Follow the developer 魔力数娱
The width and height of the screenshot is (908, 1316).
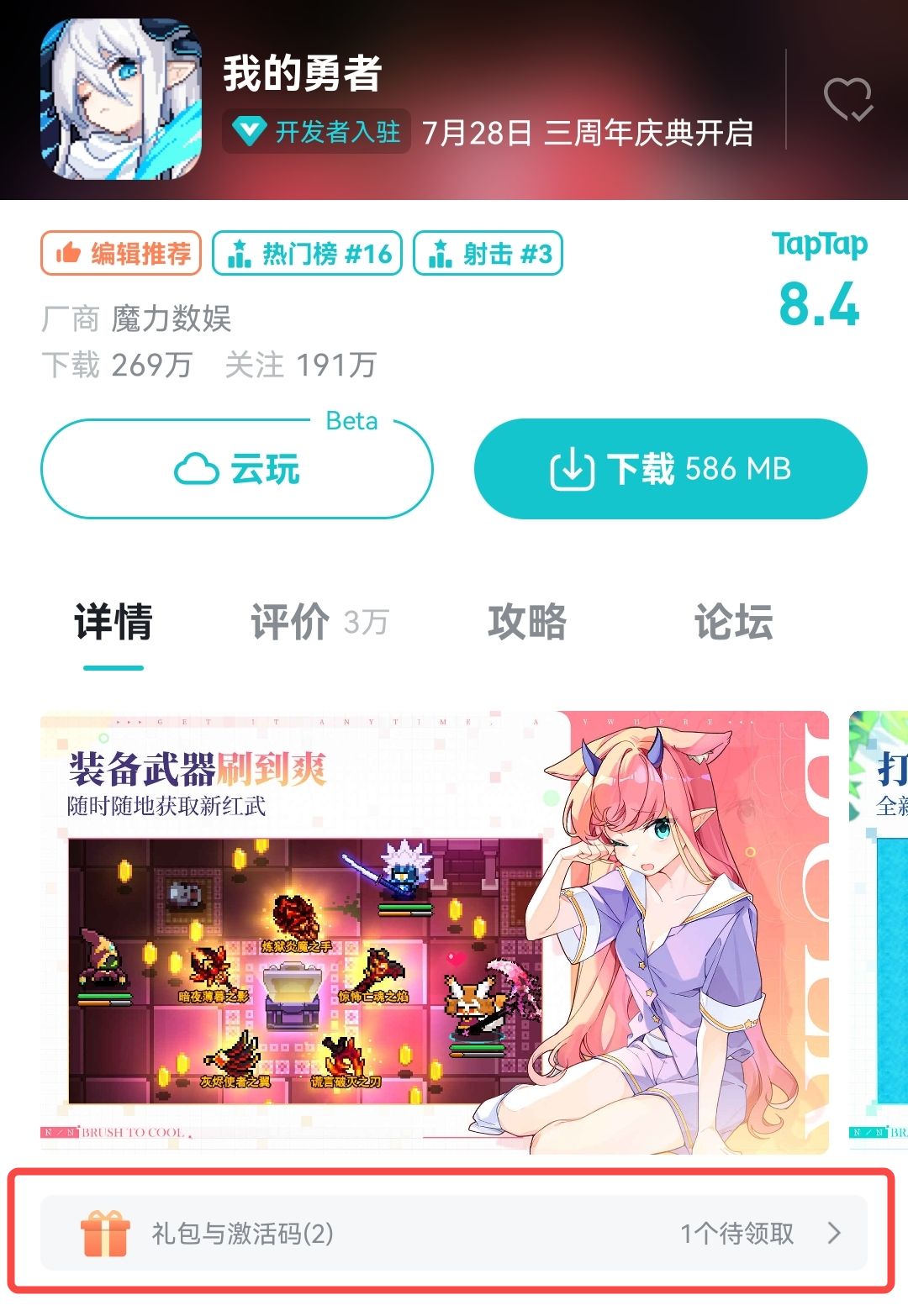click(172, 321)
